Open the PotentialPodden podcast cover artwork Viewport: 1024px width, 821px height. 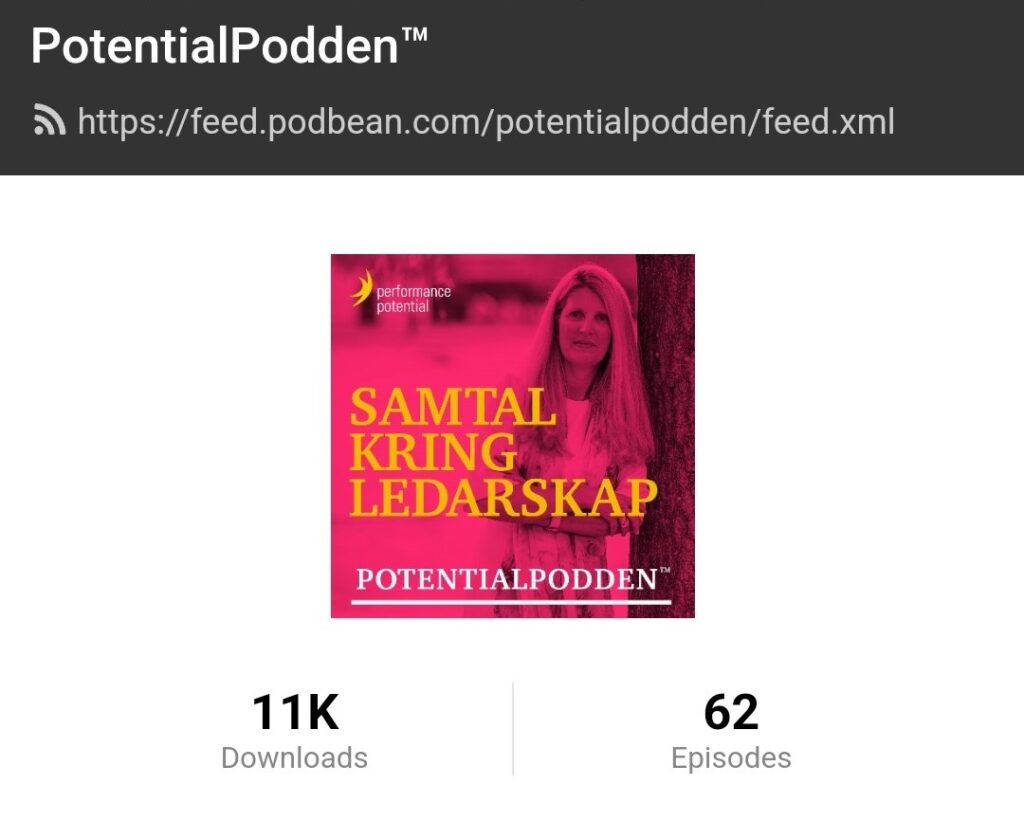click(x=512, y=436)
